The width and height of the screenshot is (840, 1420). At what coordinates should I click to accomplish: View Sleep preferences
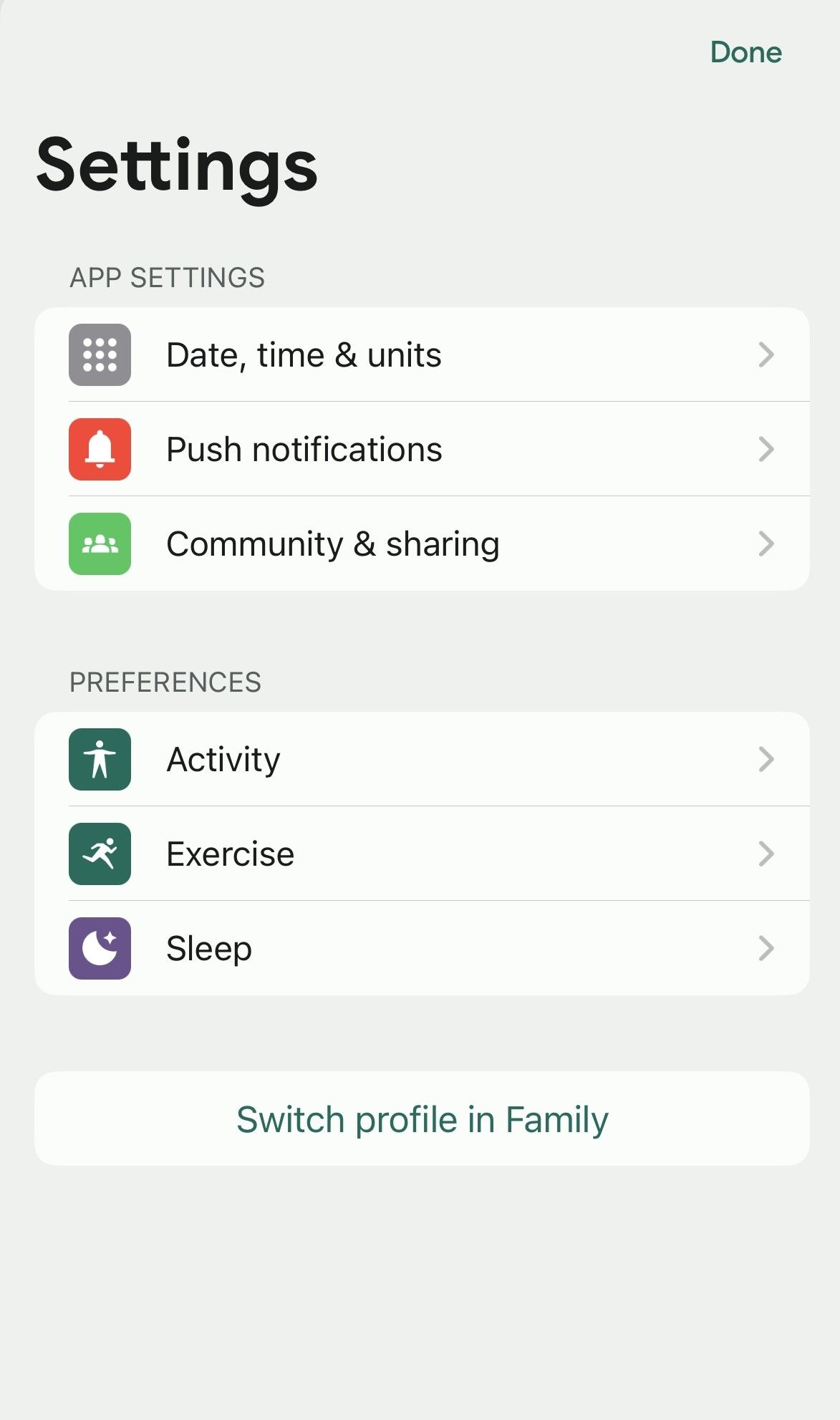422,949
